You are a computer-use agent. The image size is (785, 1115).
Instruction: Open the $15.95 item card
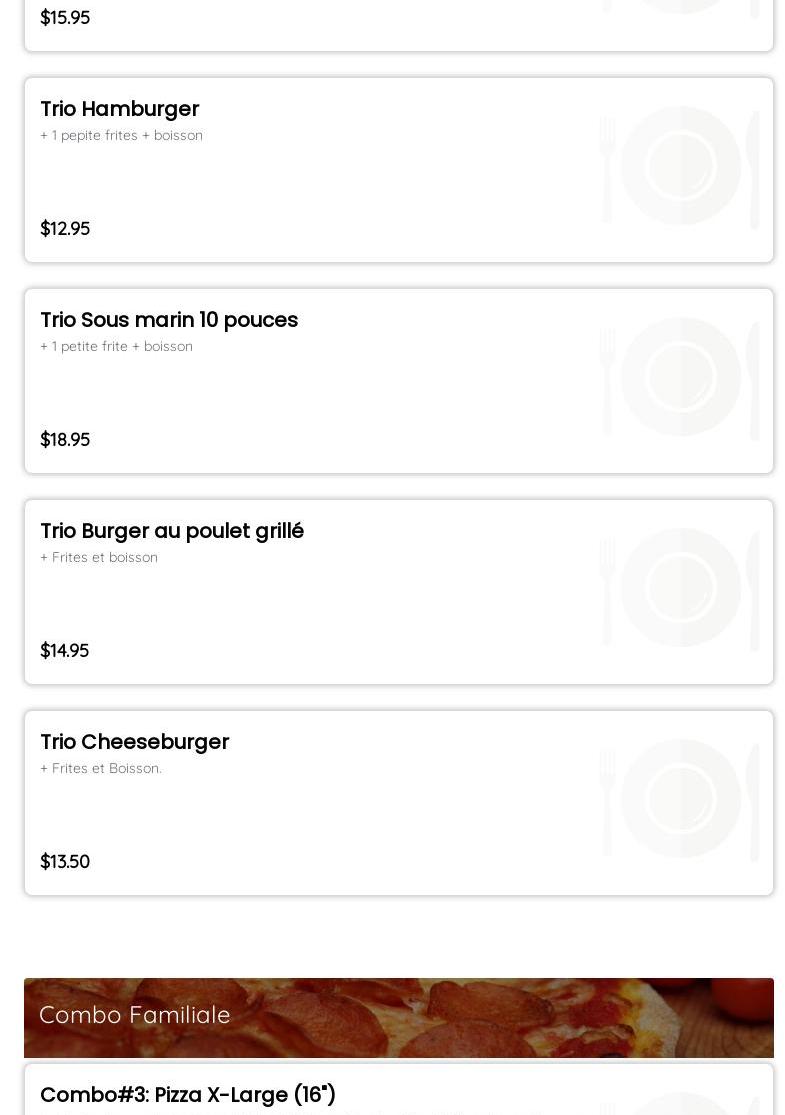(x=398, y=24)
